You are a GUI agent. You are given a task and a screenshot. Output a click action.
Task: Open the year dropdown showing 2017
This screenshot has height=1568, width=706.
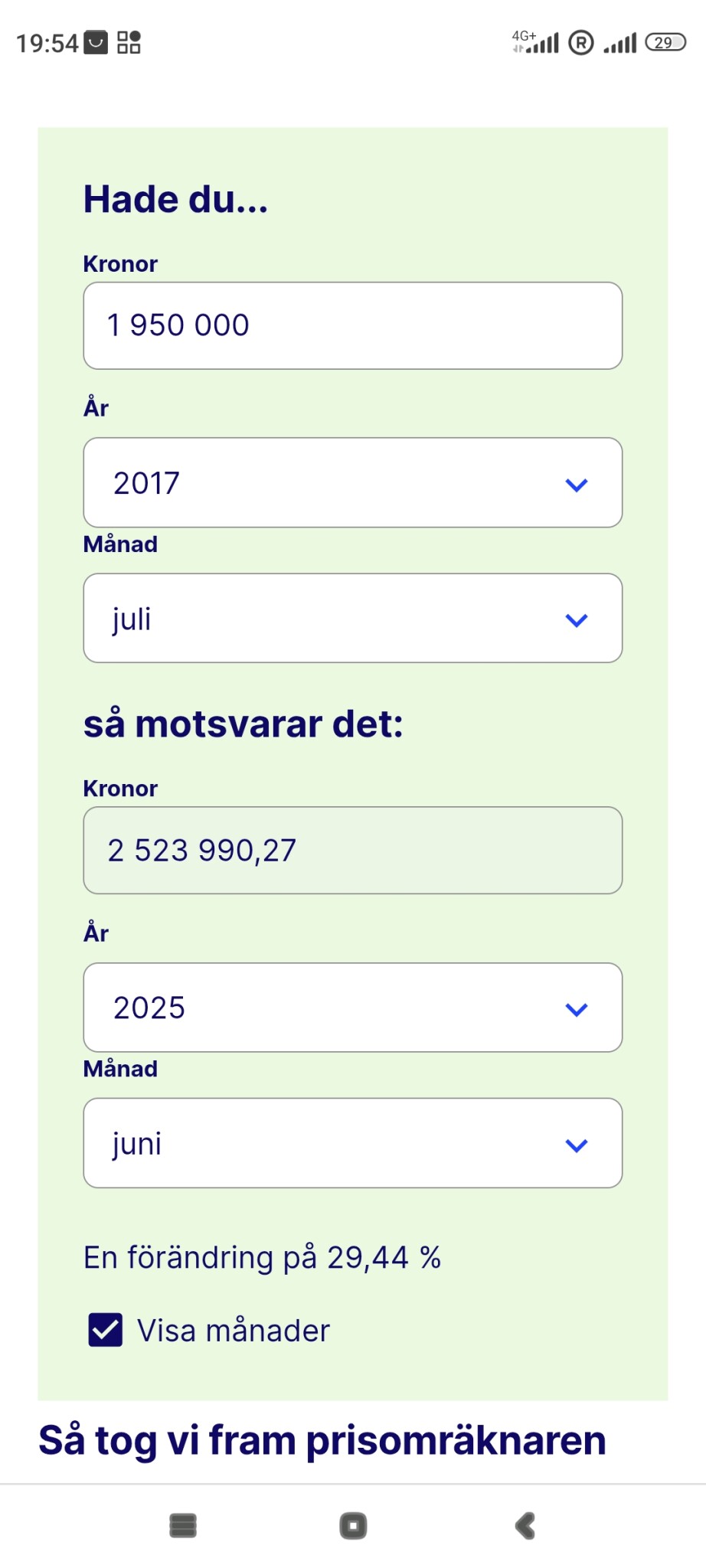(x=352, y=482)
